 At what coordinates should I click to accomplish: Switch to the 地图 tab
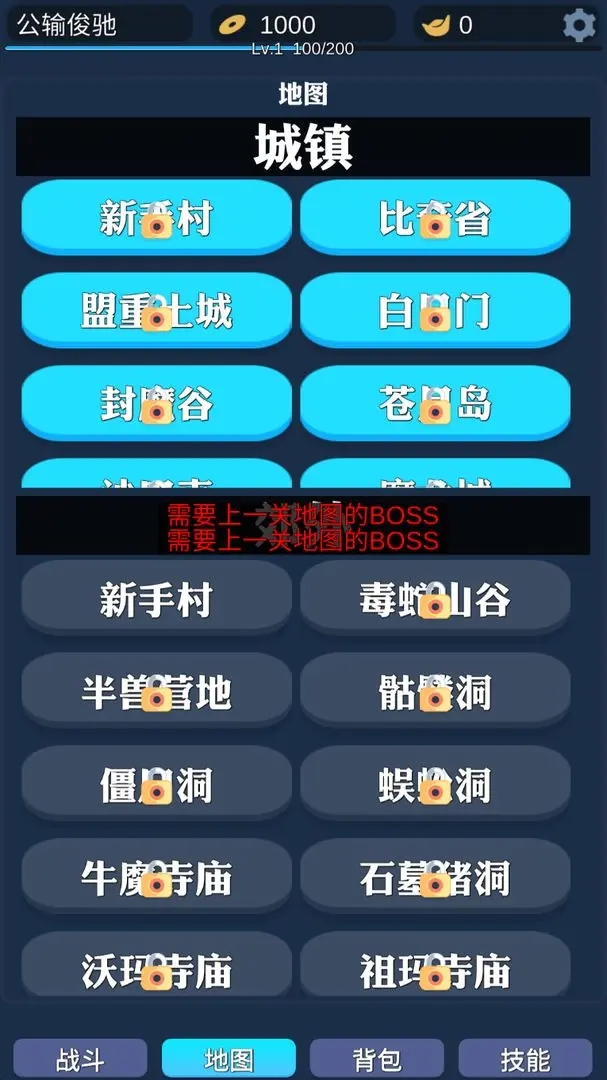[228, 1059]
